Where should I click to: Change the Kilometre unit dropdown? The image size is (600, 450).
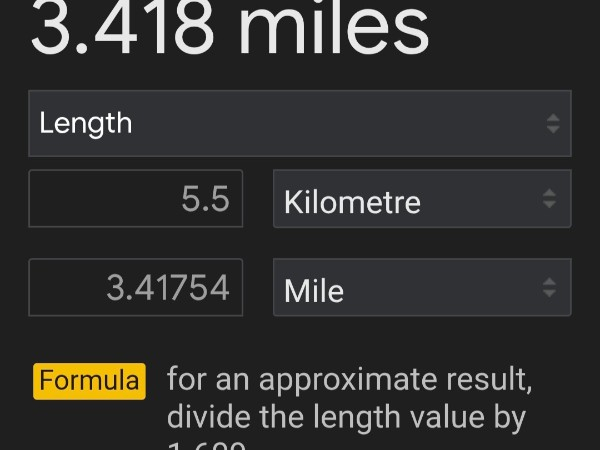click(x=421, y=199)
